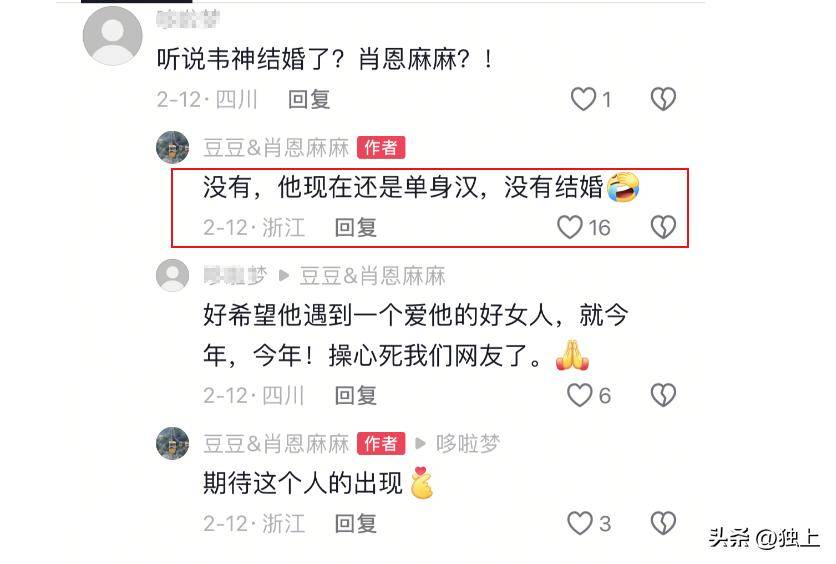Dislike the comment "好希望他遇到一个爱他的好女人，就今年"
The height and width of the screenshot is (564, 836).
click(x=663, y=395)
